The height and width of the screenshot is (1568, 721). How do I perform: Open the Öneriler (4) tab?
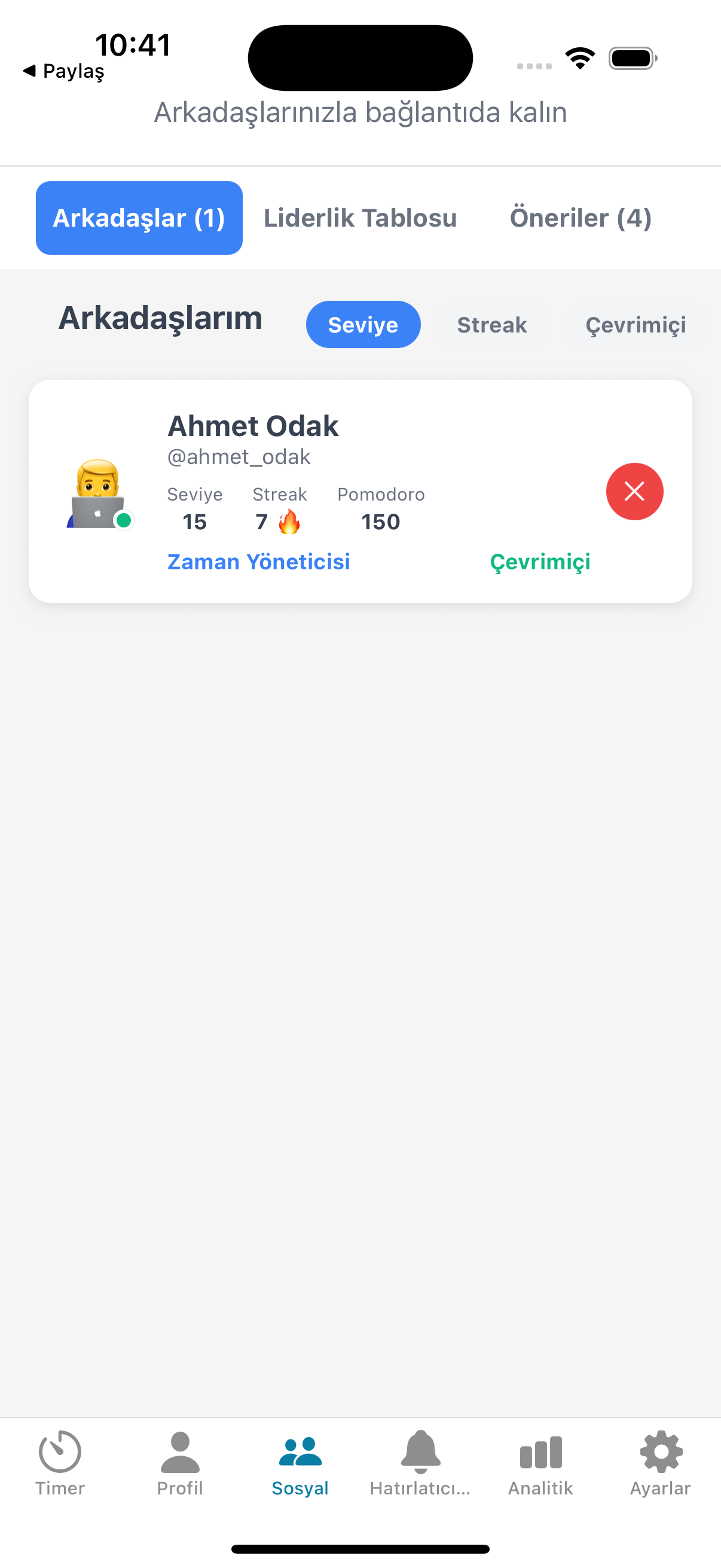[581, 217]
